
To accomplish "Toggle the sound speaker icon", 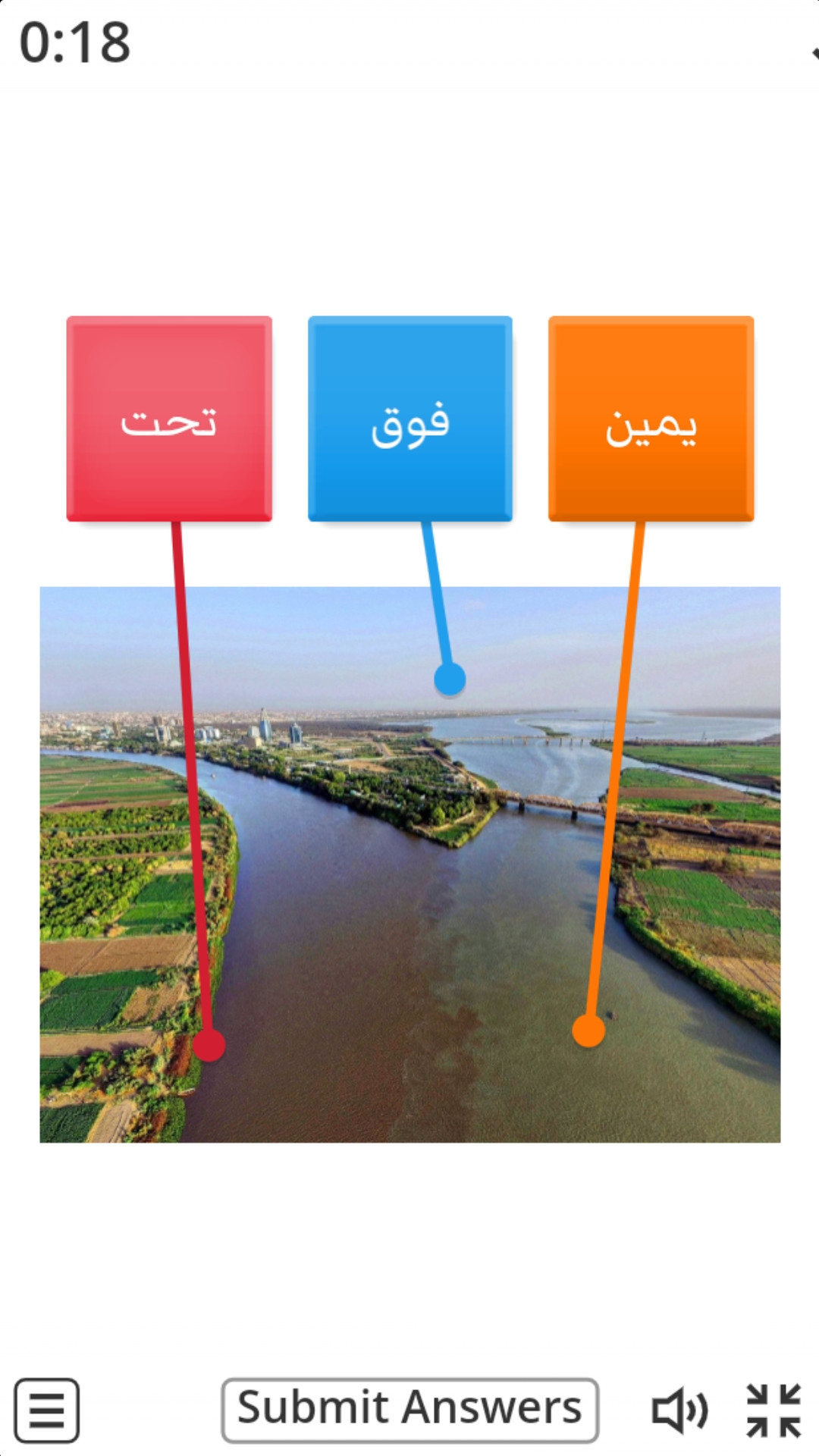I will (x=680, y=1410).
